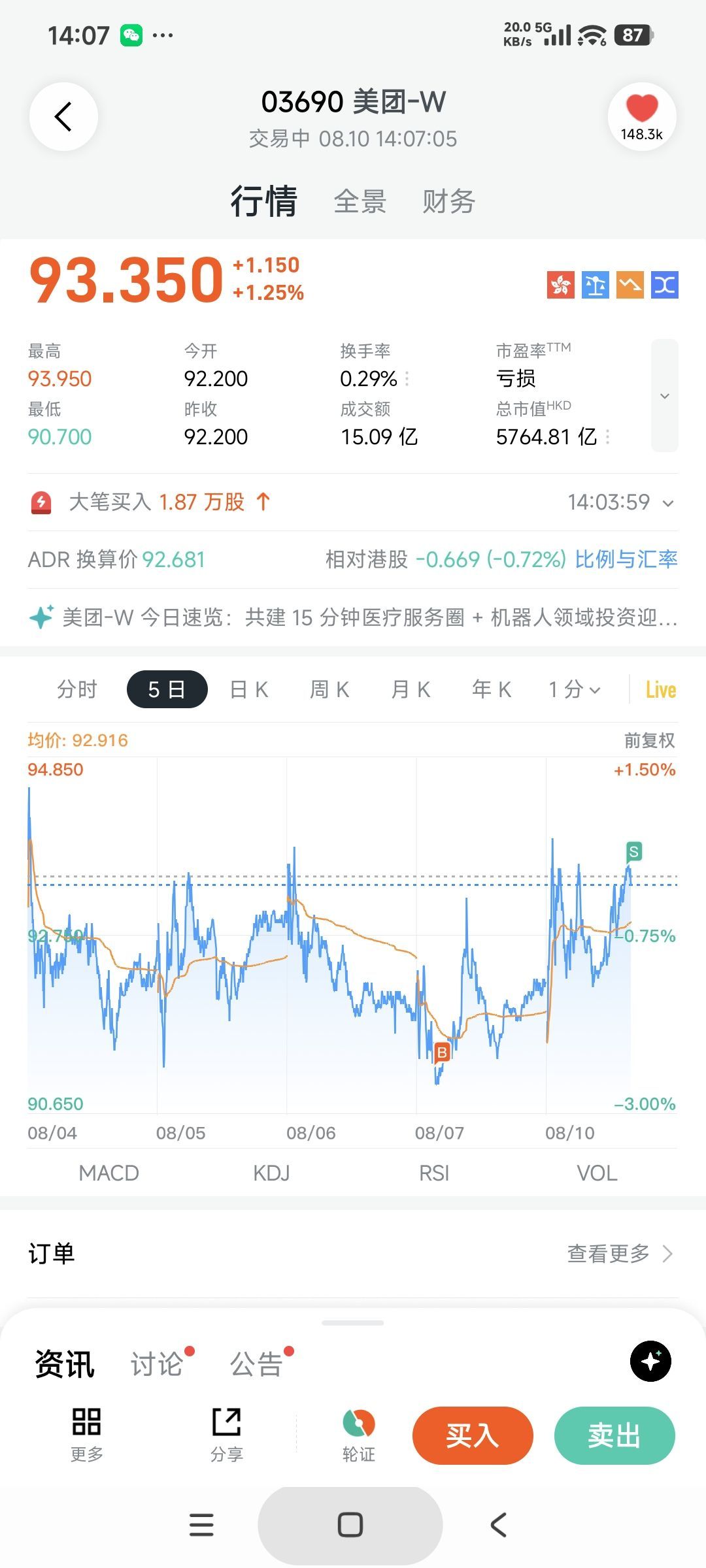
Task: Select the 周K chart period
Action: pyautogui.click(x=329, y=689)
